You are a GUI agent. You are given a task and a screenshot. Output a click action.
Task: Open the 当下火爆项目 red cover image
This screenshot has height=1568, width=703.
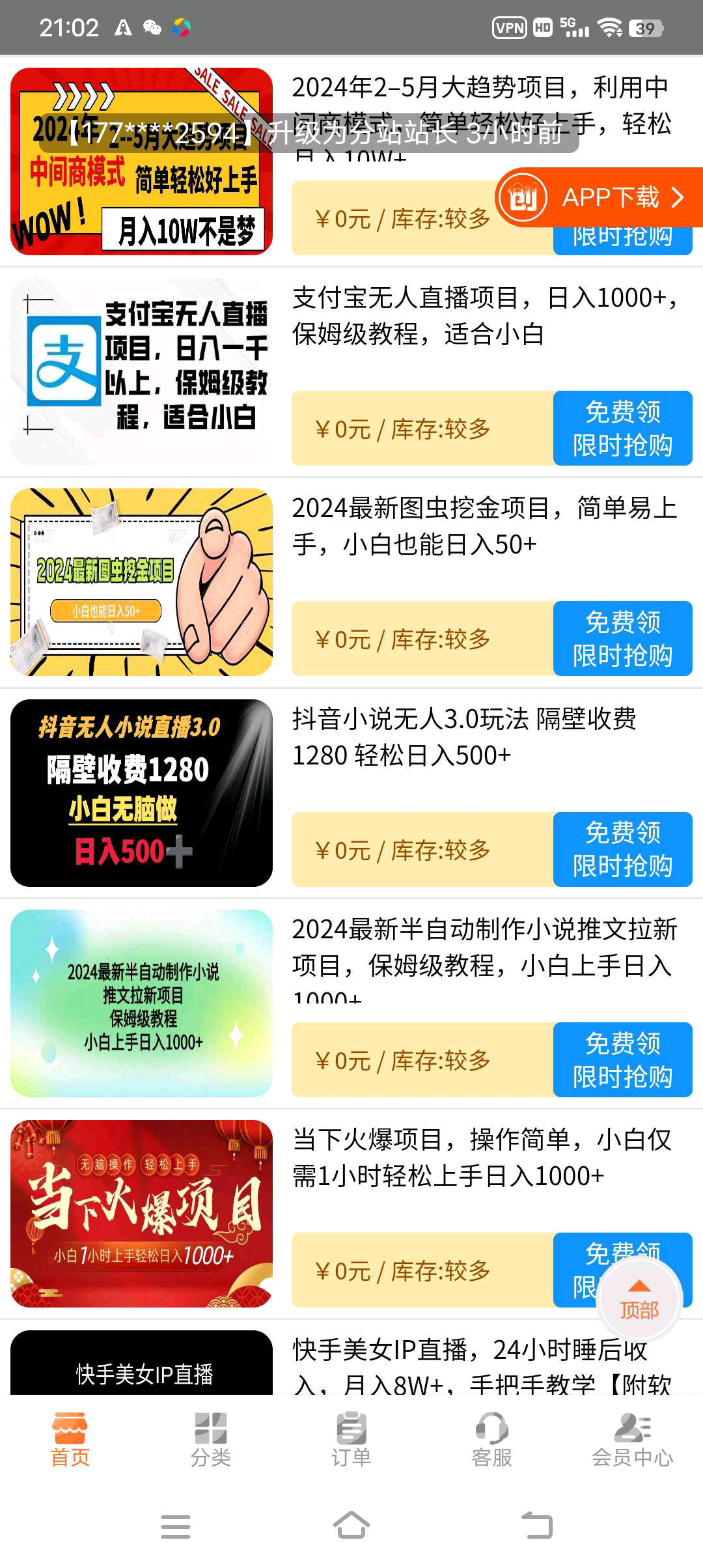(141, 1214)
